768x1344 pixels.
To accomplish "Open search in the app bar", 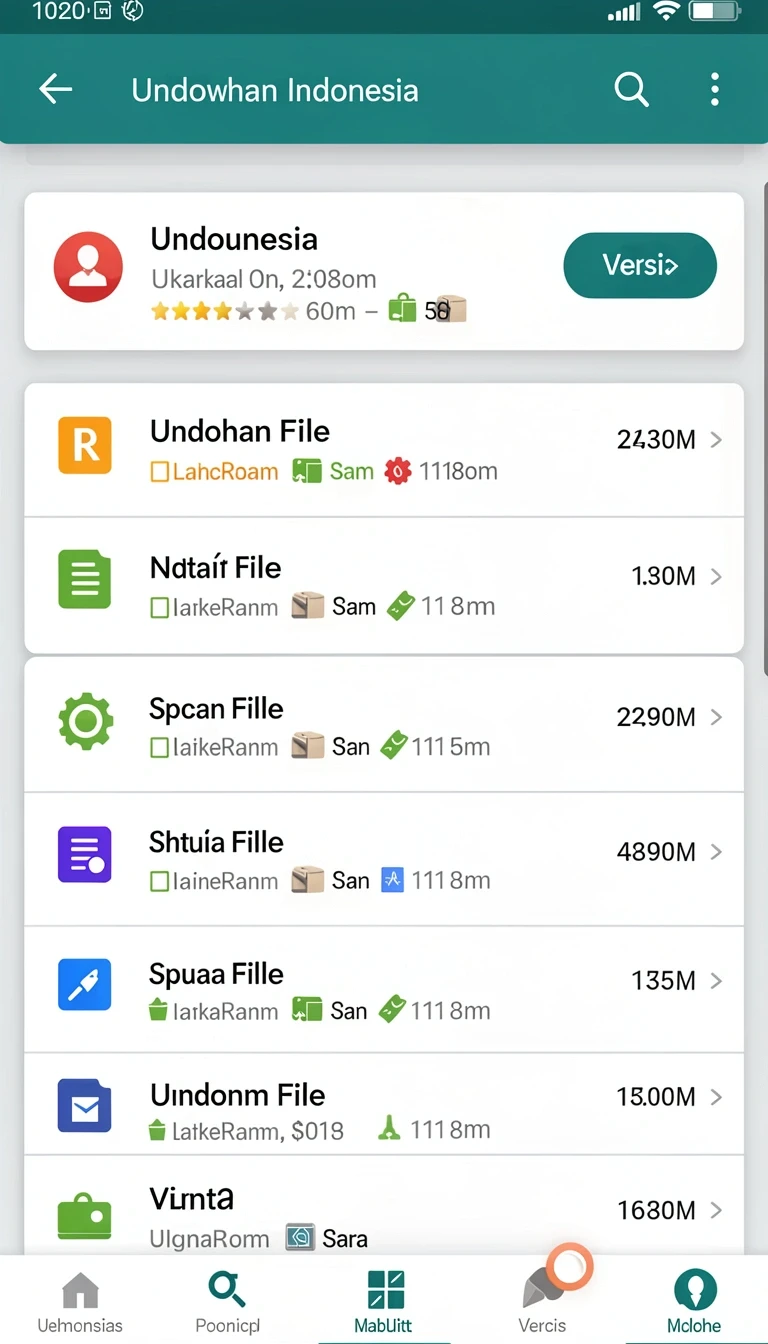I will pyautogui.click(x=631, y=90).
